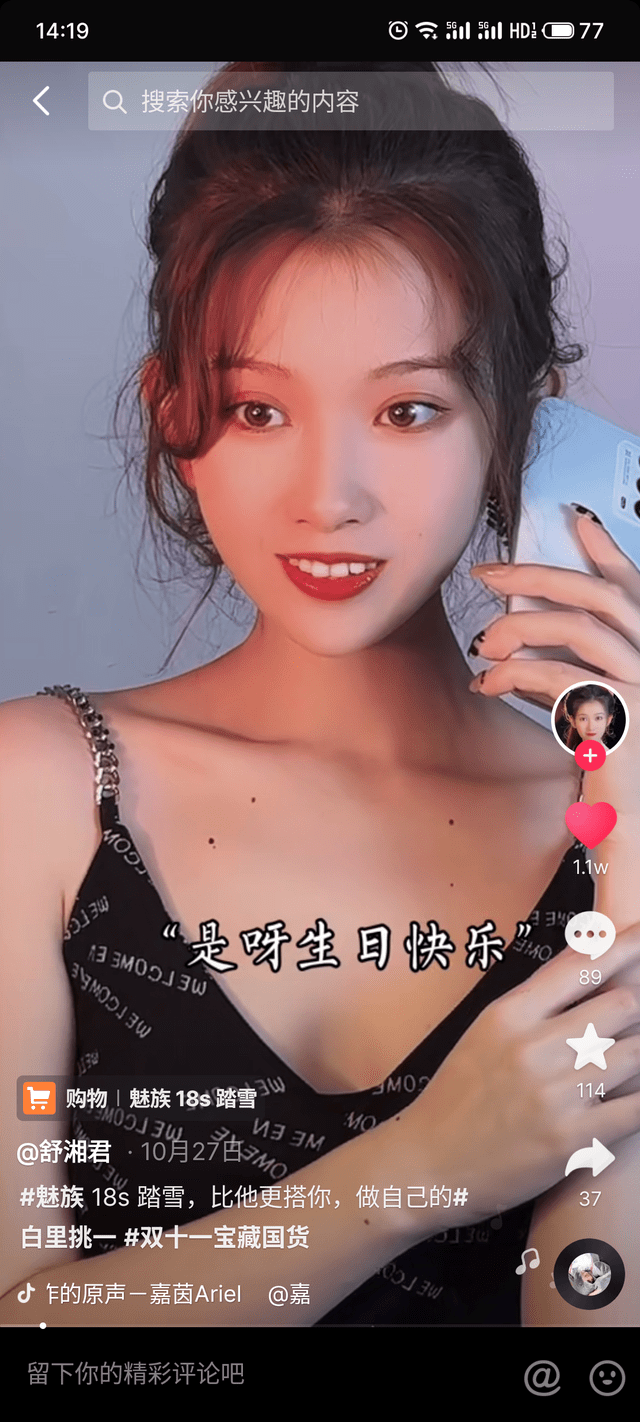Viewport: 640px width, 1422px height.
Task: Tap the comment field 留下你的精彩评论吧
Action: 200,1373
